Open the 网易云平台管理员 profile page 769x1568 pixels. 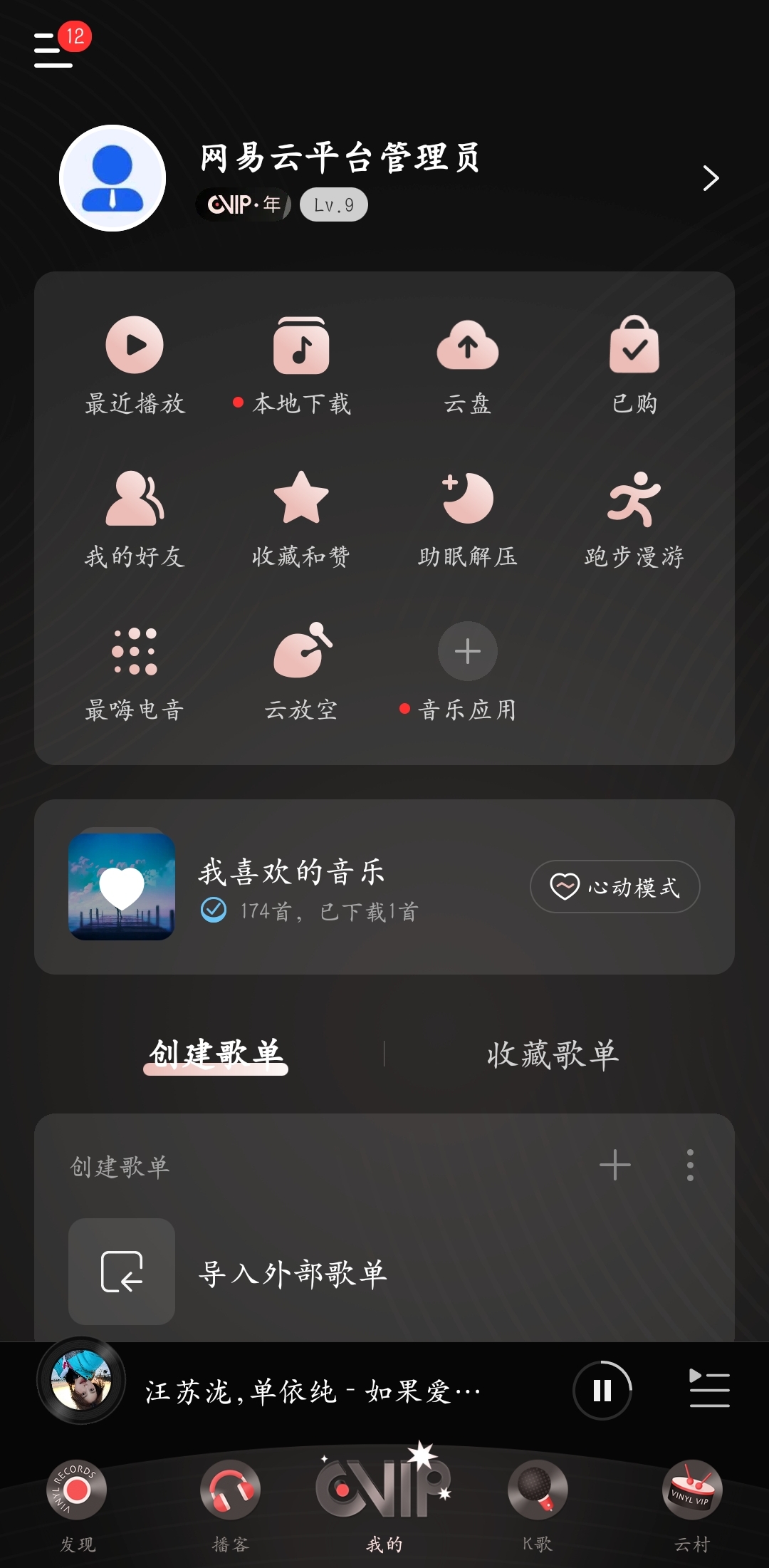[384, 178]
